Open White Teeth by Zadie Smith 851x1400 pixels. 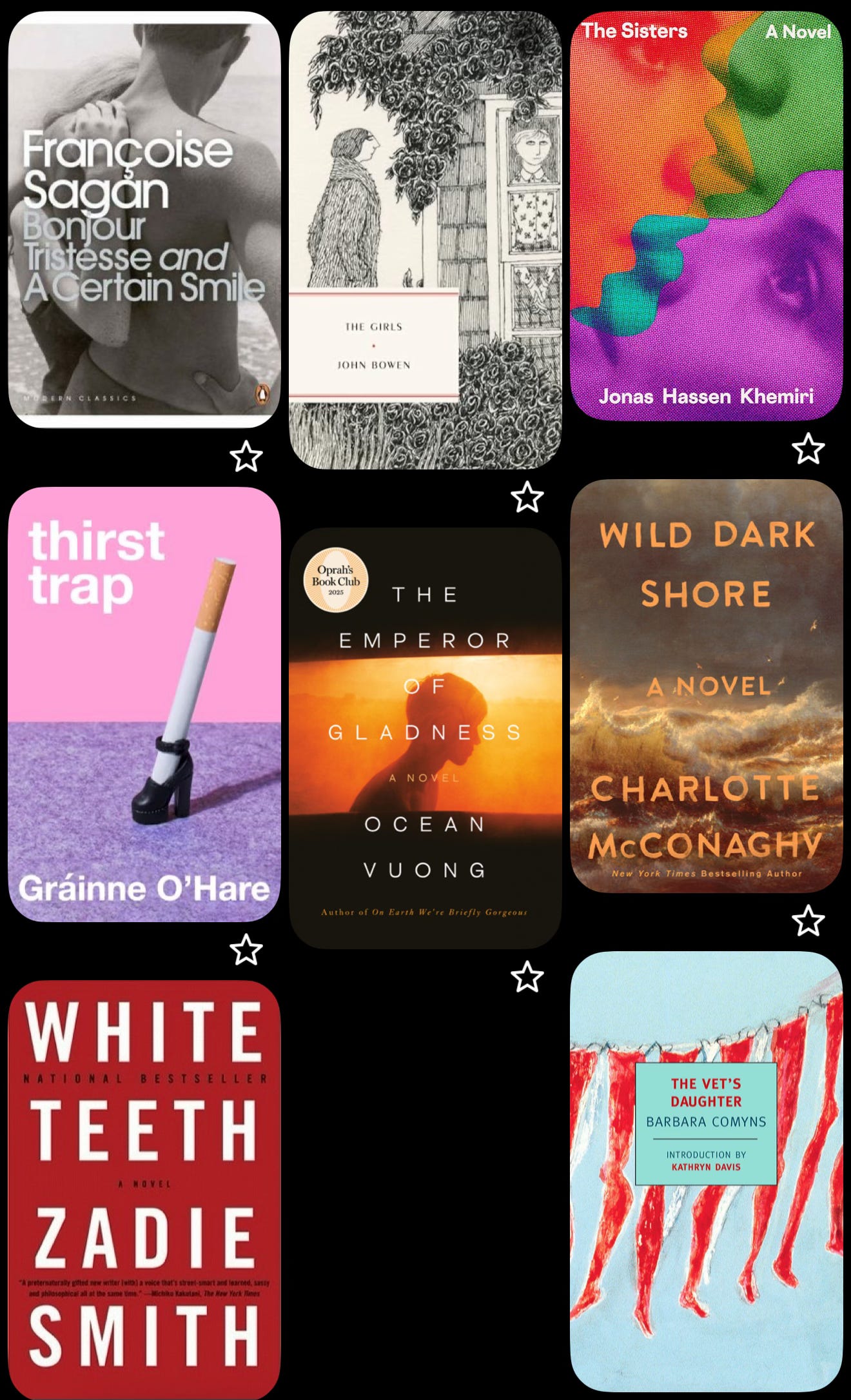point(144,1187)
